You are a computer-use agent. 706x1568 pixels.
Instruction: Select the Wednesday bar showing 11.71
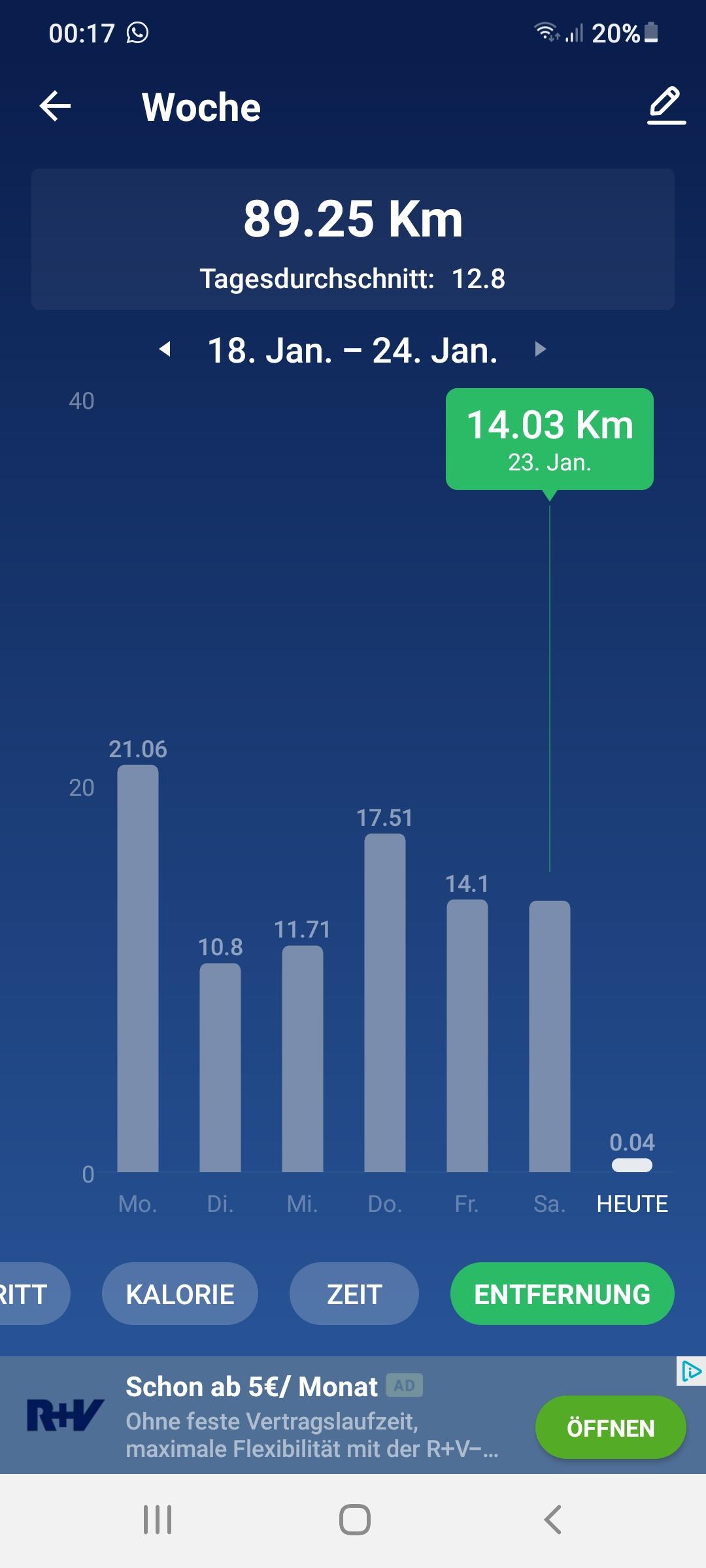(x=303, y=1058)
